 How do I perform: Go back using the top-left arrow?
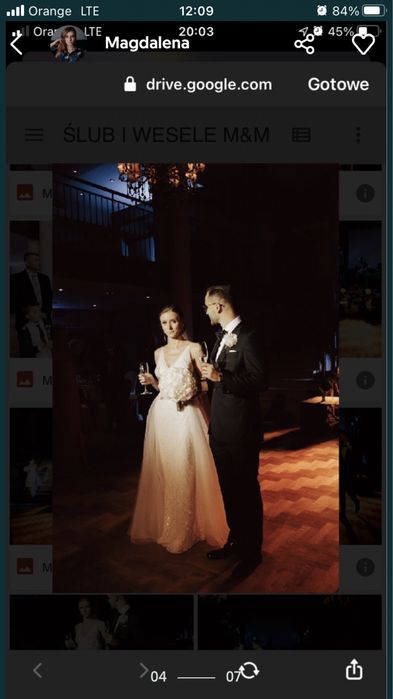coord(16,44)
